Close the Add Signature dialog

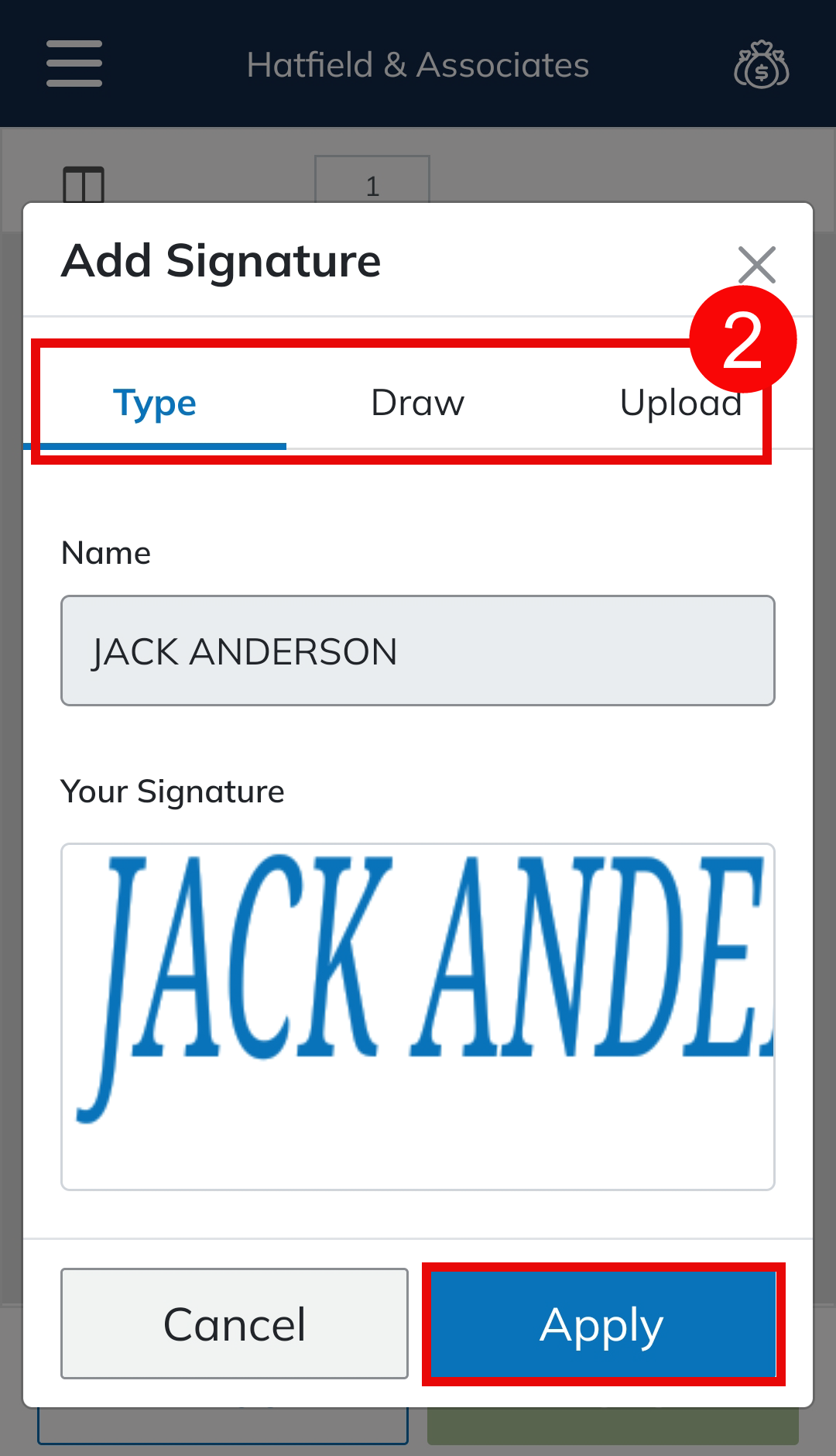(756, 266)
